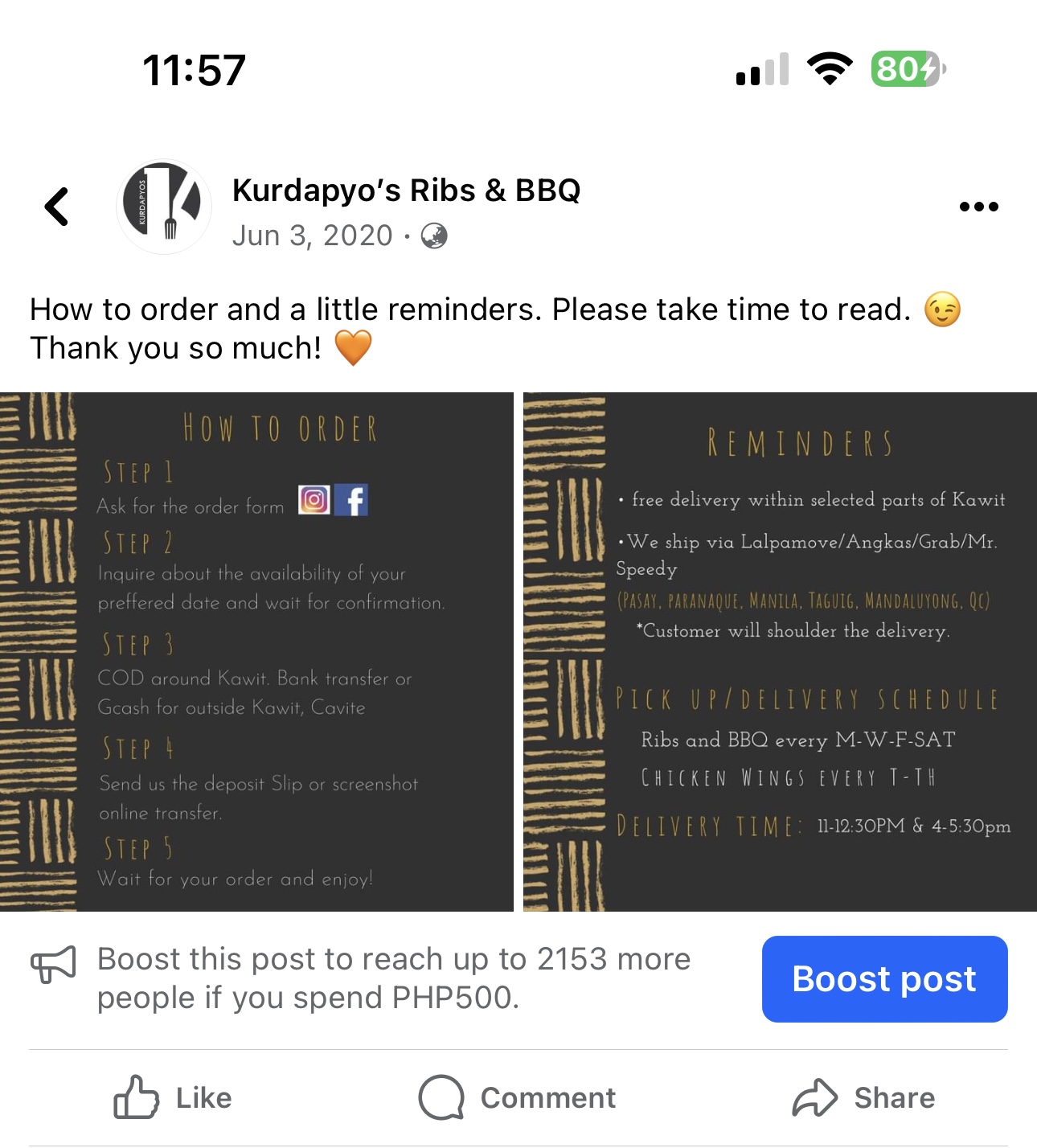Like this post

173,1097
